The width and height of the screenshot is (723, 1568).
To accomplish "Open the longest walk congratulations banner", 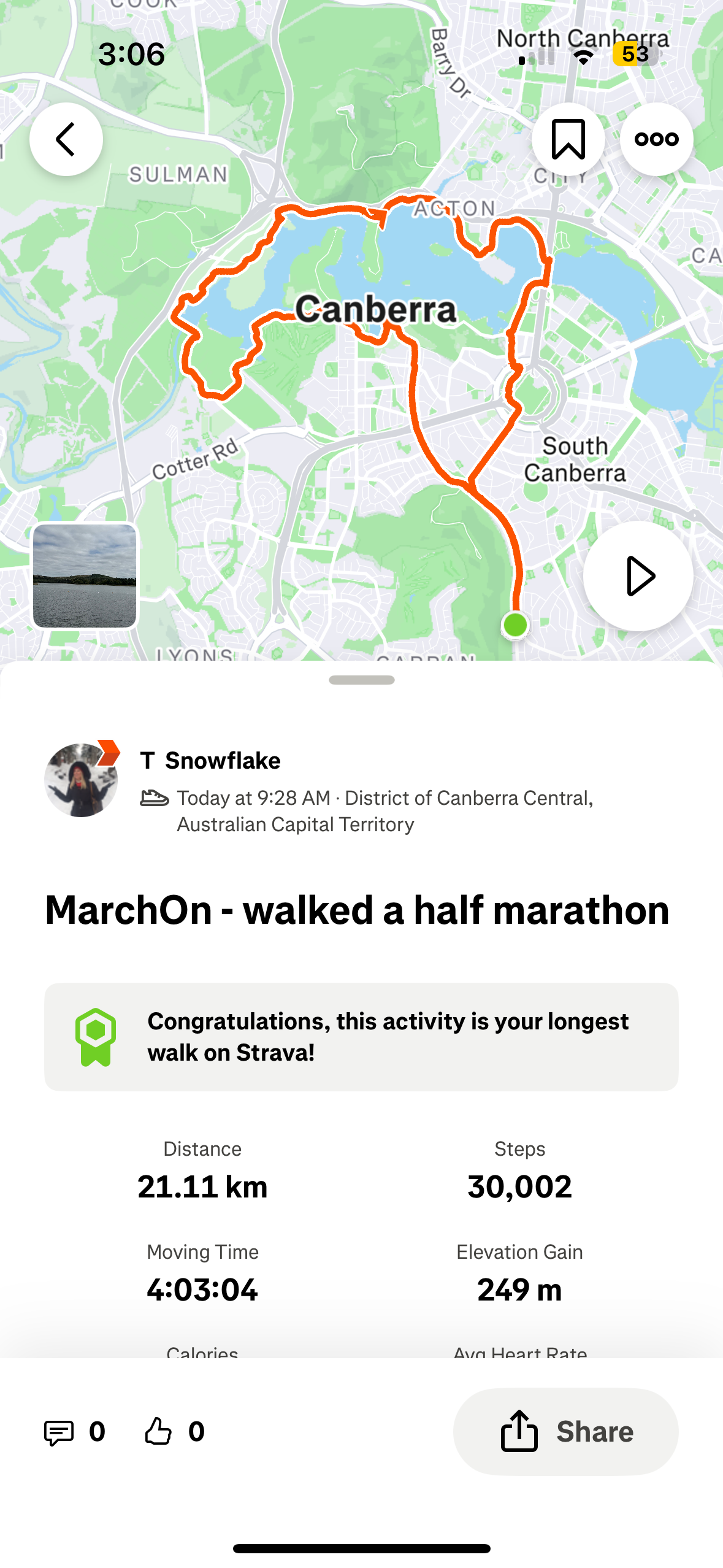I will pos(361,1037).
